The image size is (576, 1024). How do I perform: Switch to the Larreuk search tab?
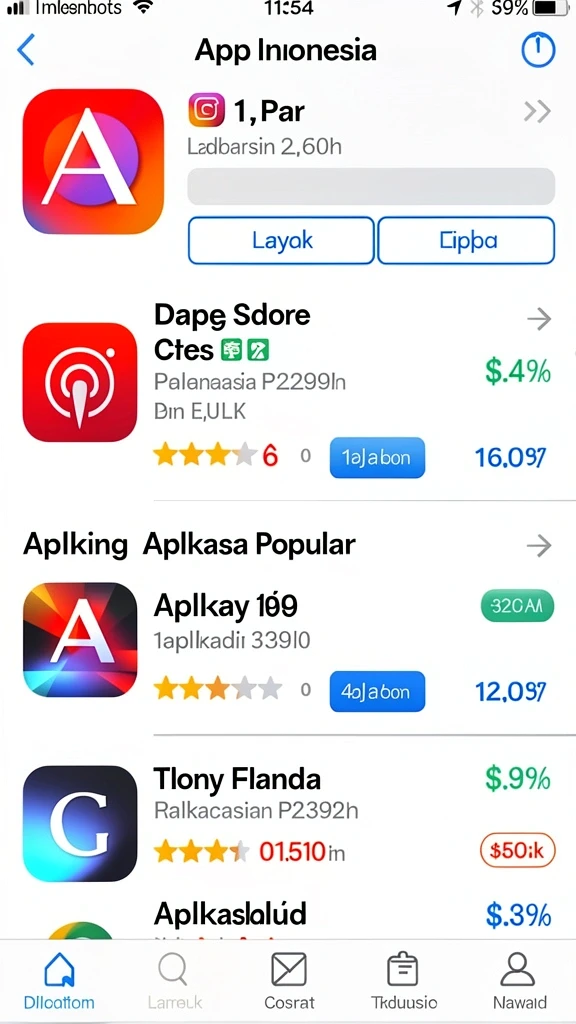[x=173, y=981]
